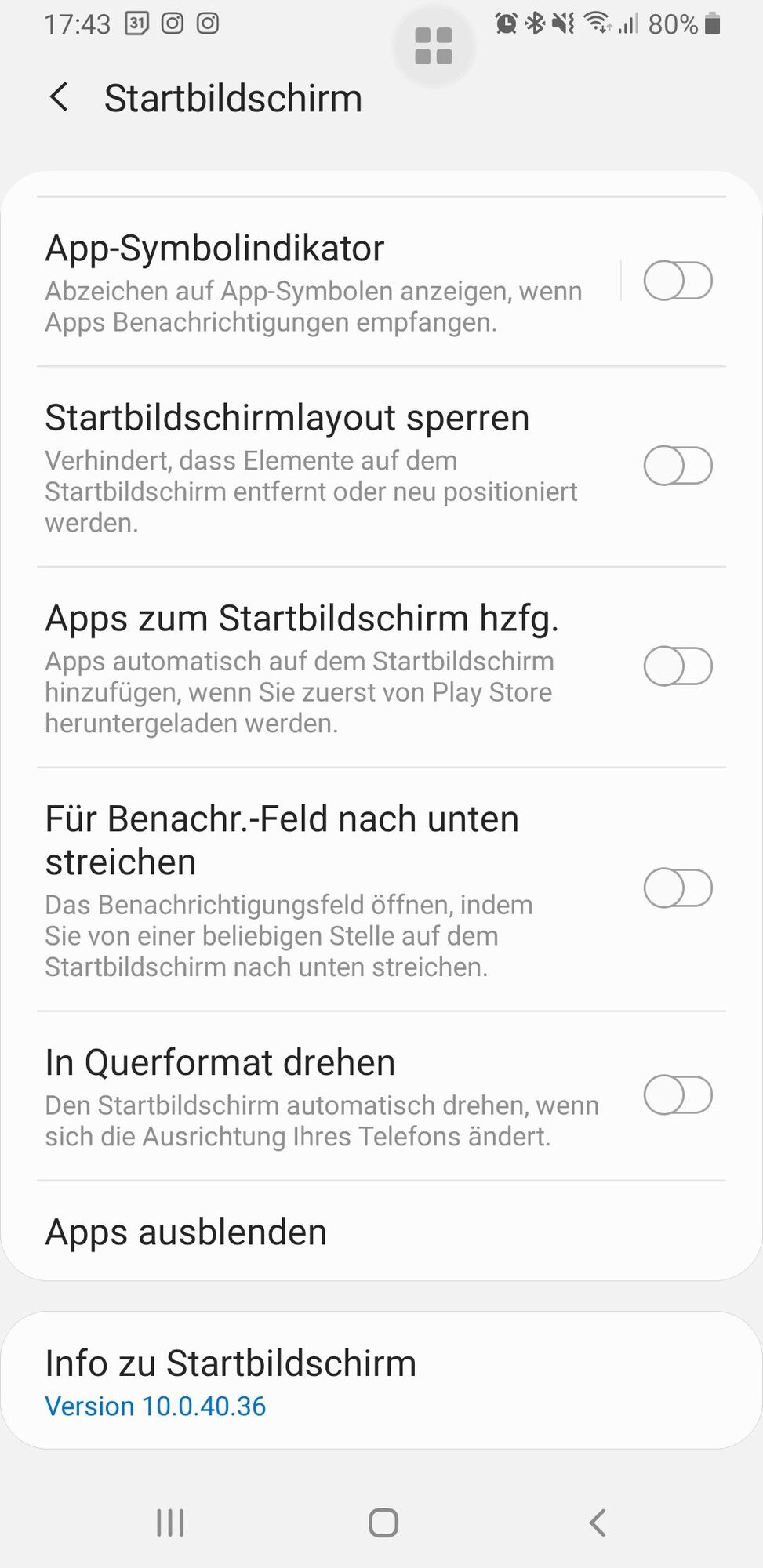Image resolution: width=763 pixels, height=1568 pixels.
Task: Open Apps ausblenden
Action: tap(187, 1232)
